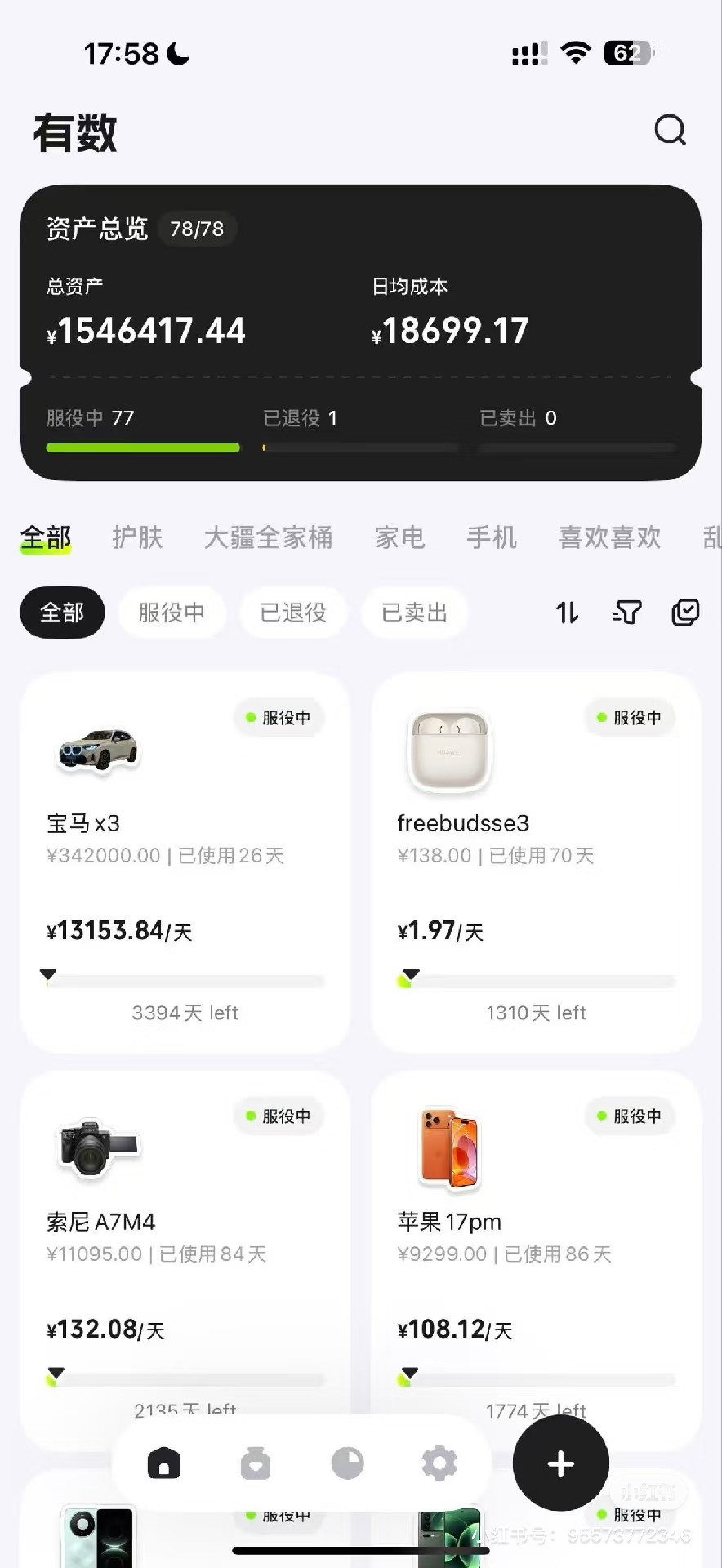The width and height of the screenshot is (722, 1568).
Task: Select the 已退役 status filter
Action: (293, 612)
